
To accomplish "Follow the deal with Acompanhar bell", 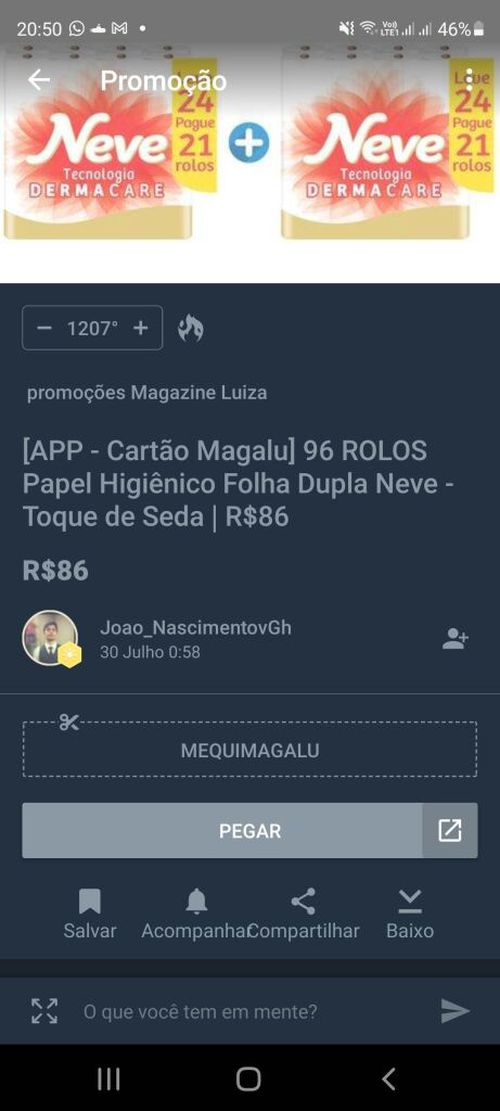I will click(196, 913).
